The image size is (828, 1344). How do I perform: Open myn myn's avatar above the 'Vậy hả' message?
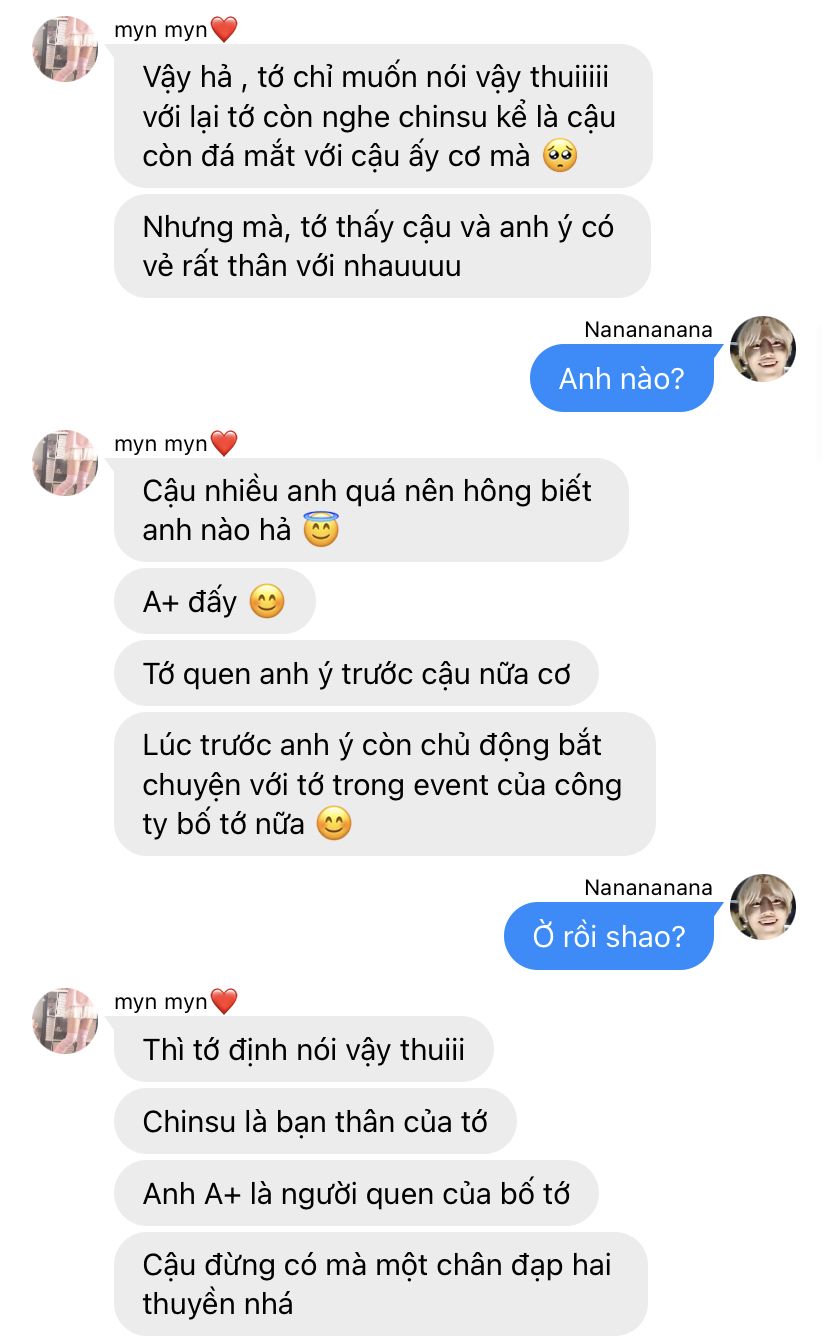65,48
